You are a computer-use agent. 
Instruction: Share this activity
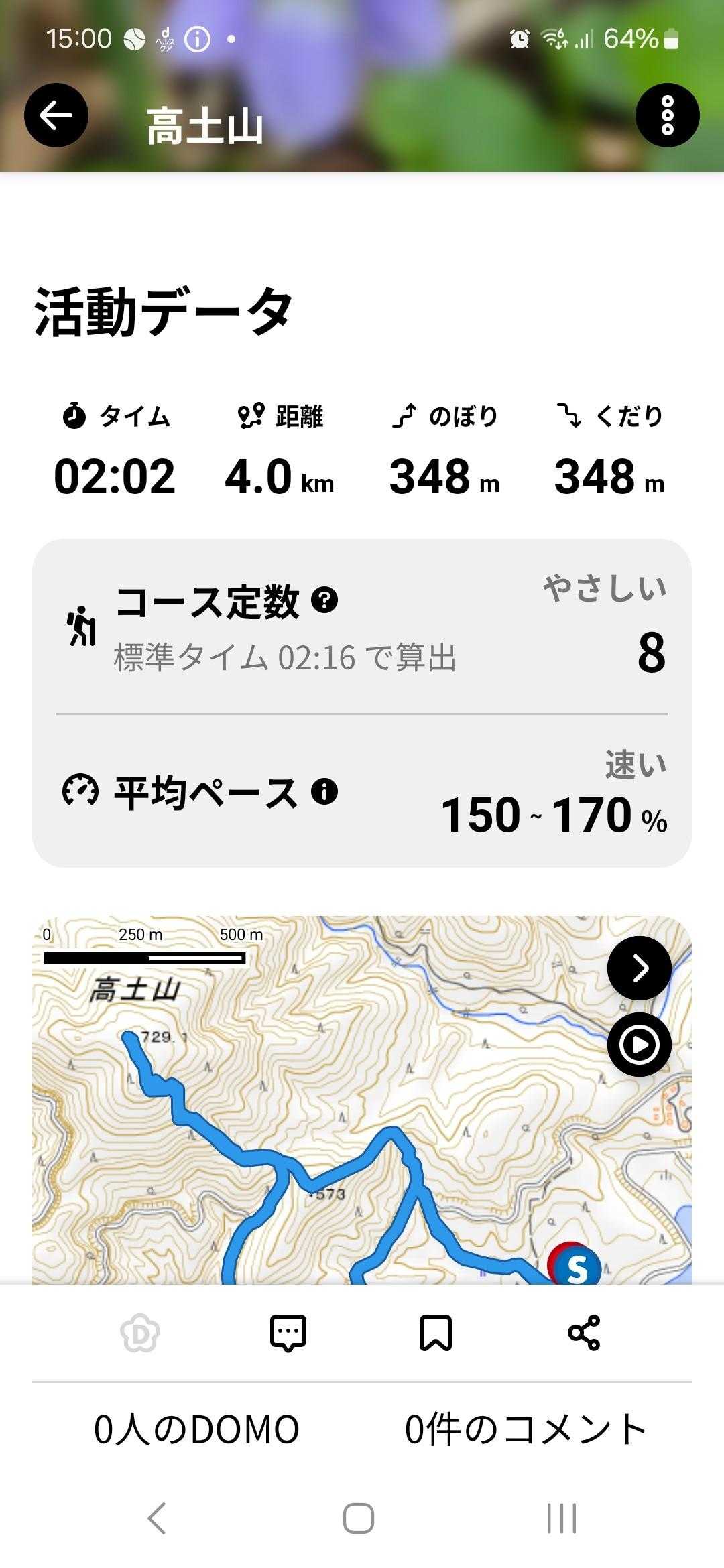[584, 1333]
